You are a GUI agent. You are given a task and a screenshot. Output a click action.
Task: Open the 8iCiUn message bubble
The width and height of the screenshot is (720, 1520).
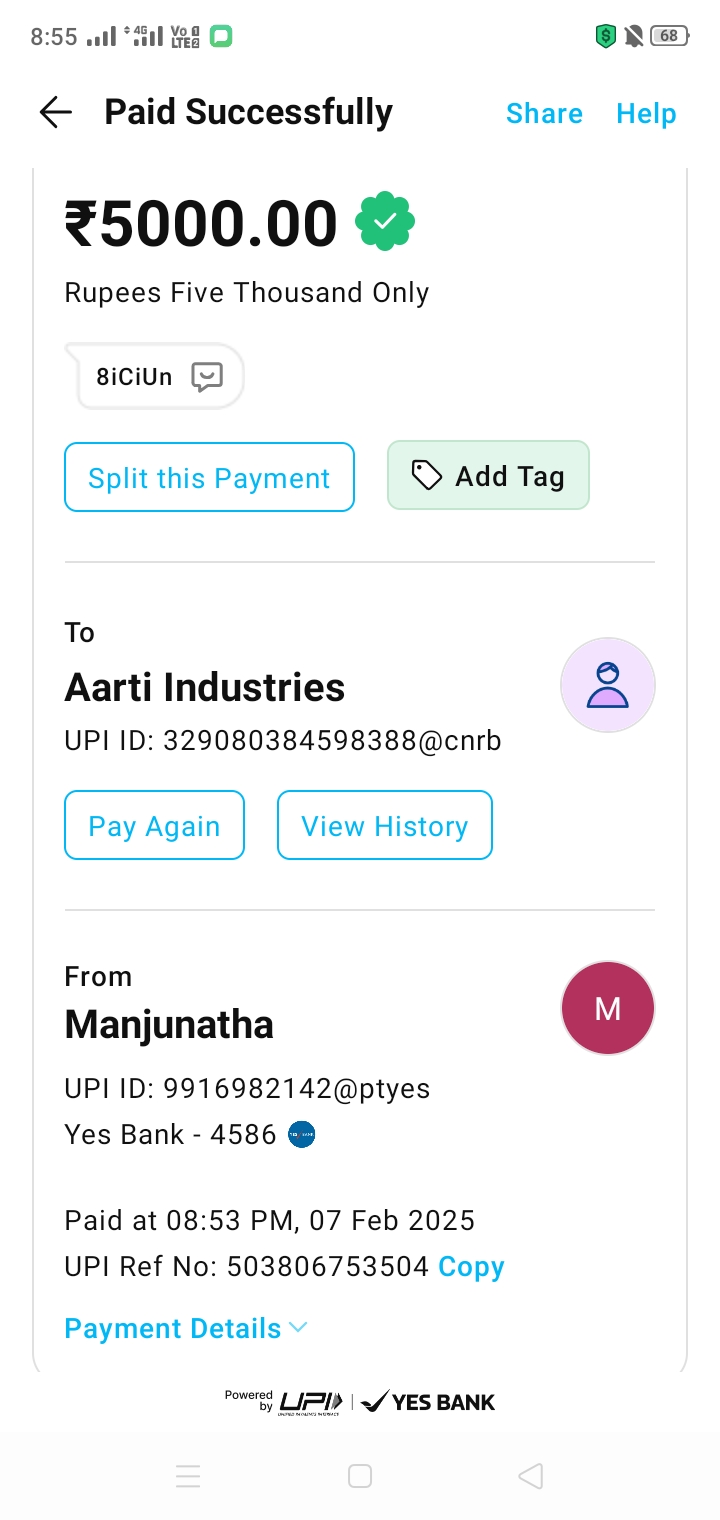[159, 377]
